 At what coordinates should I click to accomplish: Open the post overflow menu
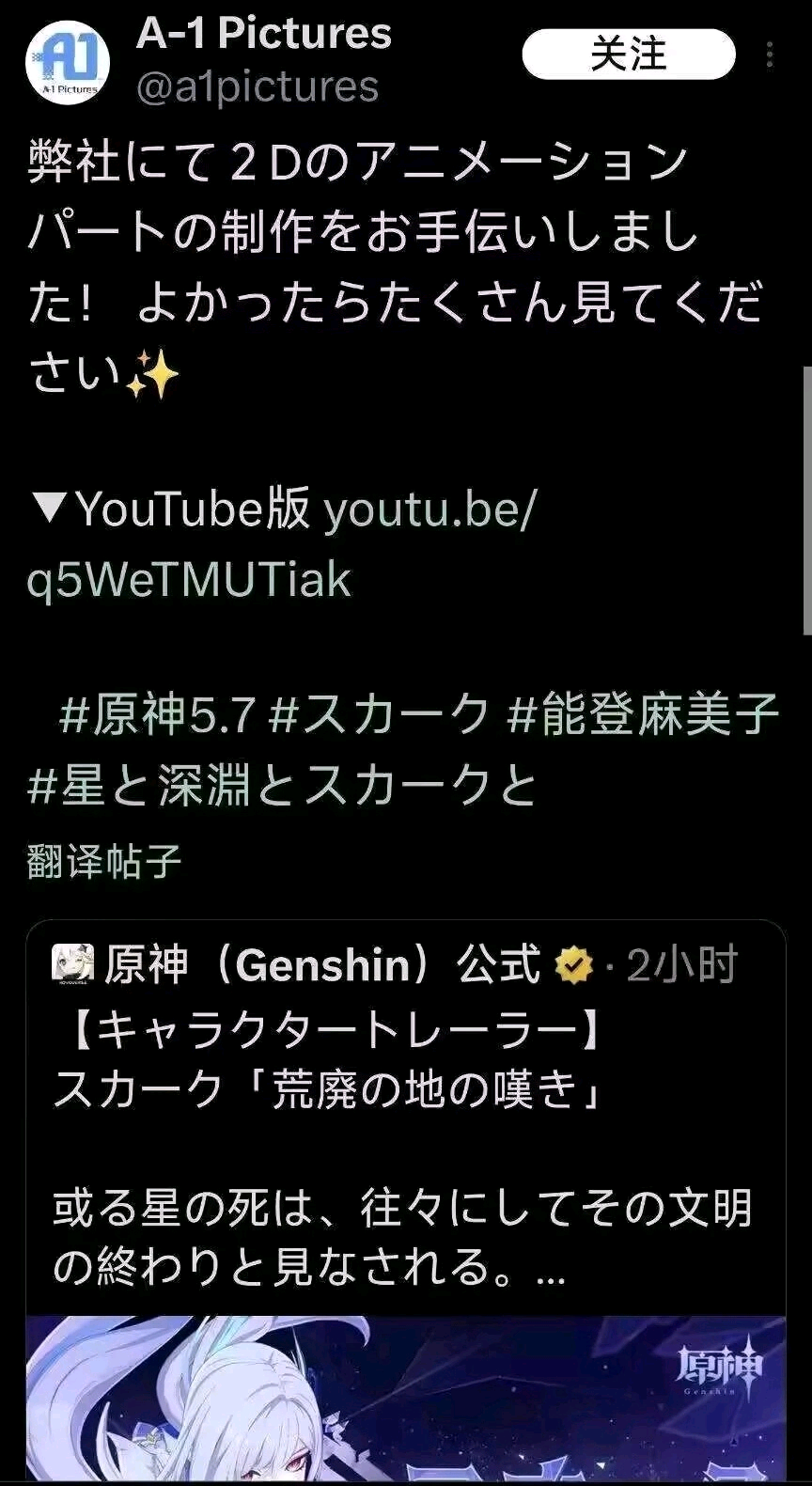click(770, 55)
